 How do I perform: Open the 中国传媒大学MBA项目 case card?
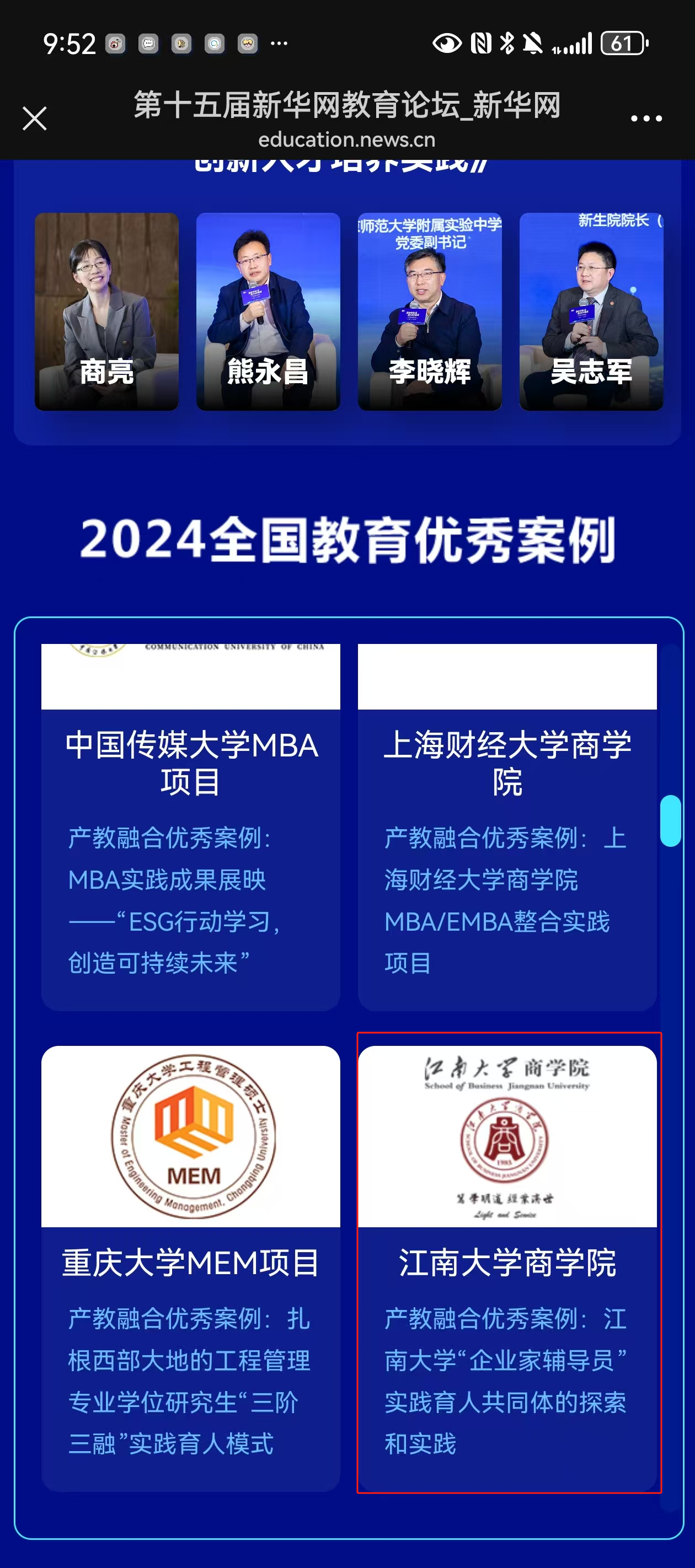coord(191,828)
